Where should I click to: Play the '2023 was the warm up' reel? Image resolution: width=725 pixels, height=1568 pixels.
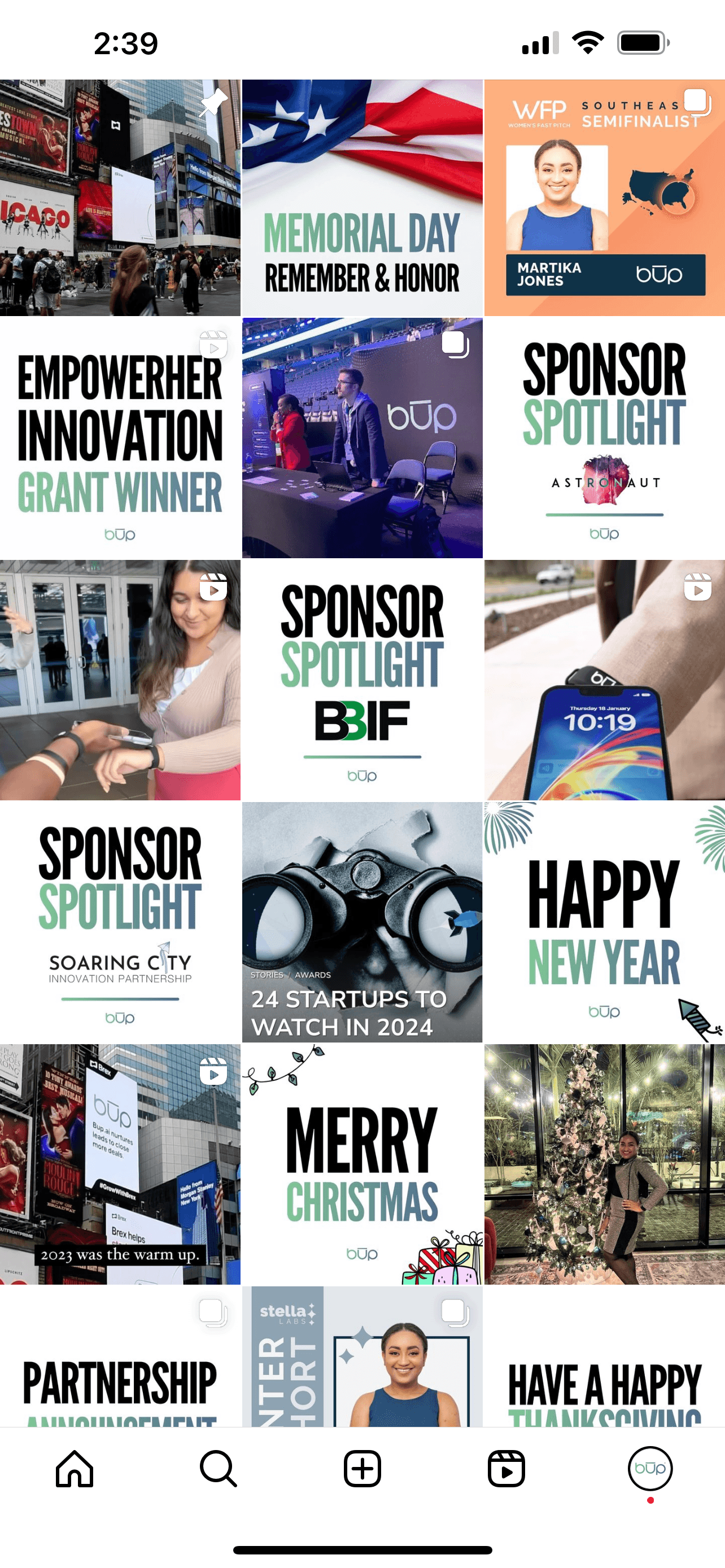tap(120, 1164)
